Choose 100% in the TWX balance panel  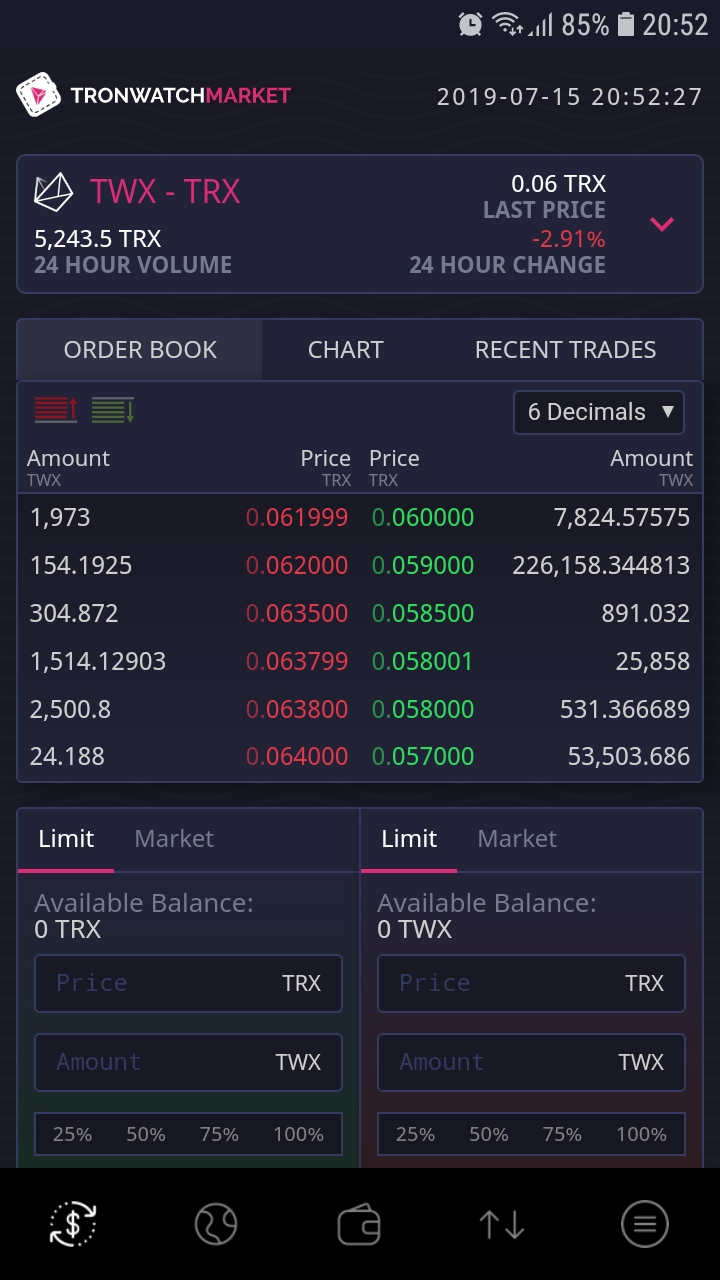point(641,1134)
